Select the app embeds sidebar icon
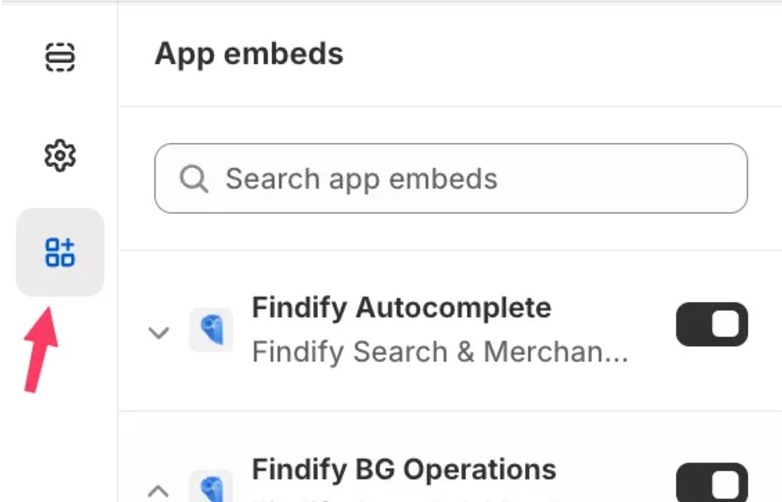Viewport: 782px width, 502px height. (60, 252)
